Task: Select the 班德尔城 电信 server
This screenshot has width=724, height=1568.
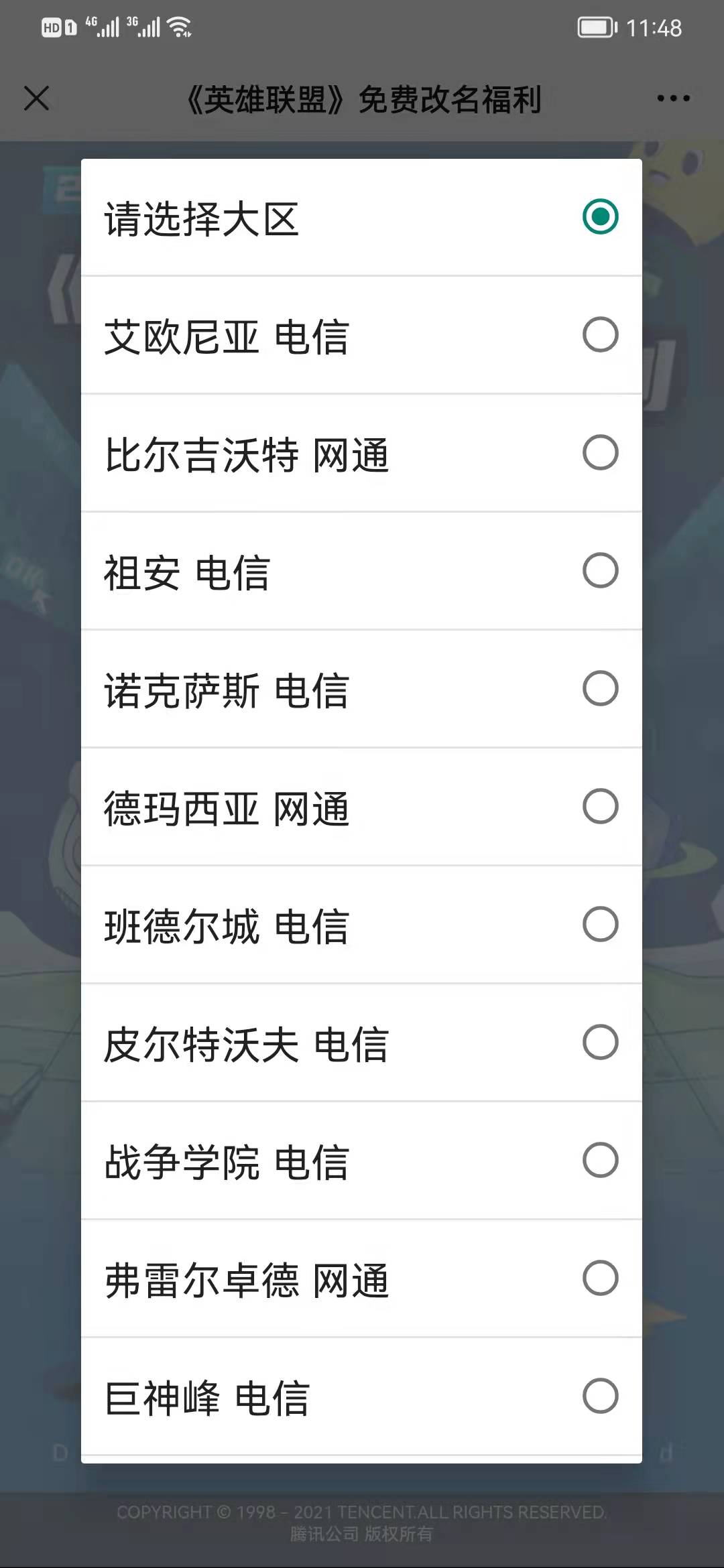Action: coord(362,924)
